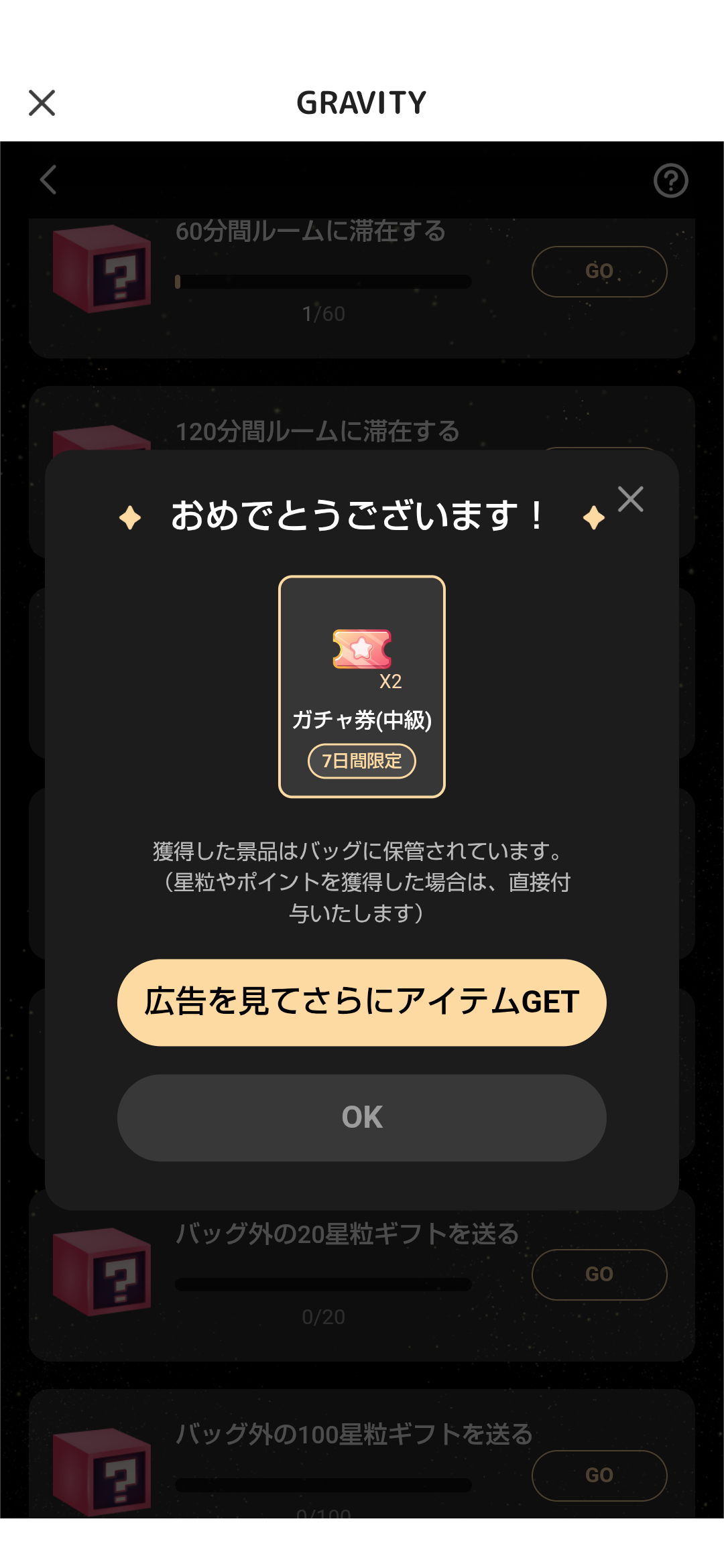Viewport: 724px width, 1568px height.
Task: Dismiss the congratulations dialog
Action: (x=630, y=499)
